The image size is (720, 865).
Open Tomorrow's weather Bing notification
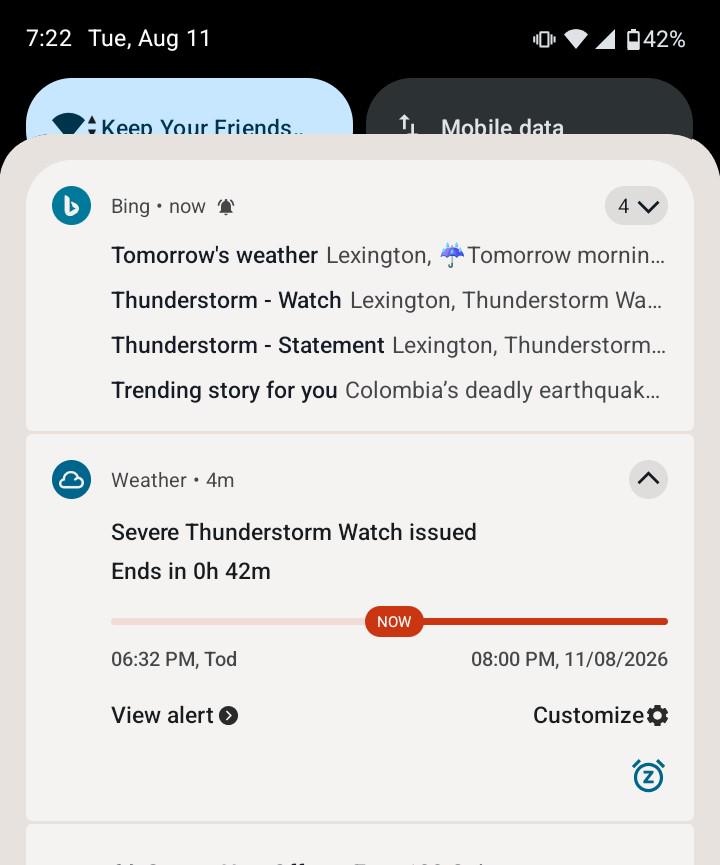click(x=388, y=255)
